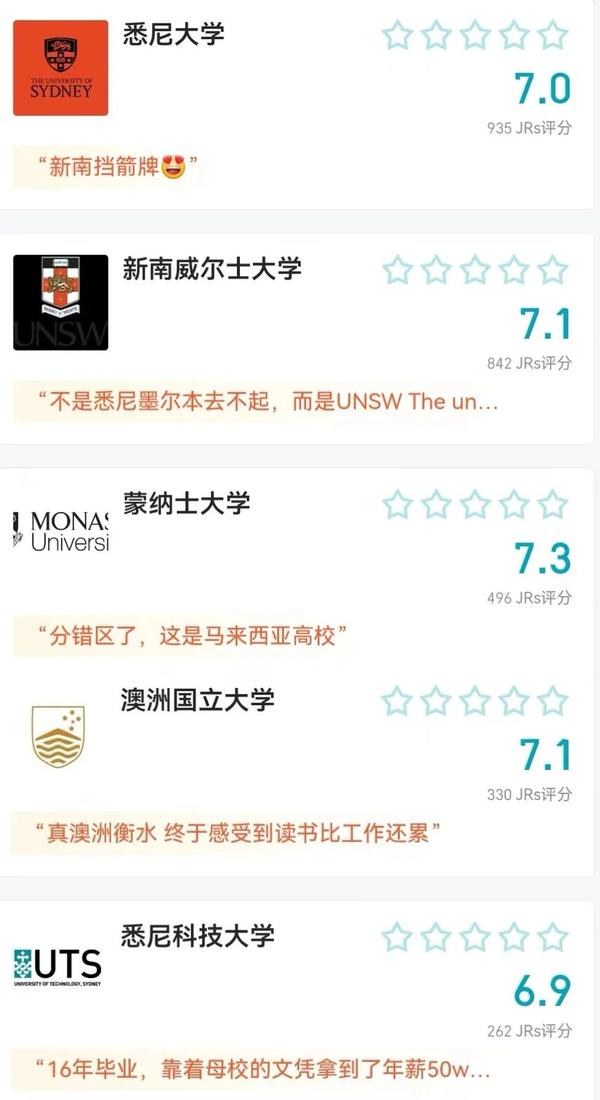Open the 澳洲国立大学 rating card
This screenshot has width=600, height=1100.
click(296, 770)
